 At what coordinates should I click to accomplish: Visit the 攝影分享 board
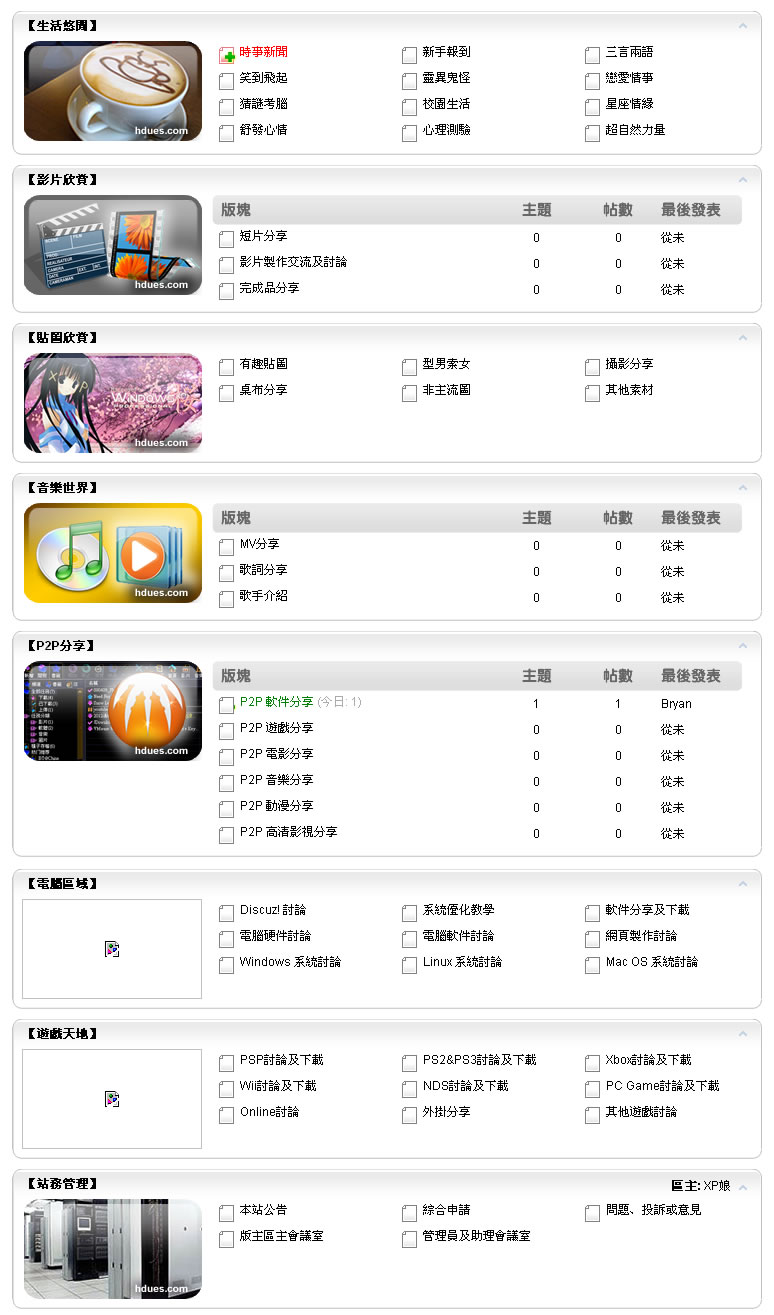(629, 364)
